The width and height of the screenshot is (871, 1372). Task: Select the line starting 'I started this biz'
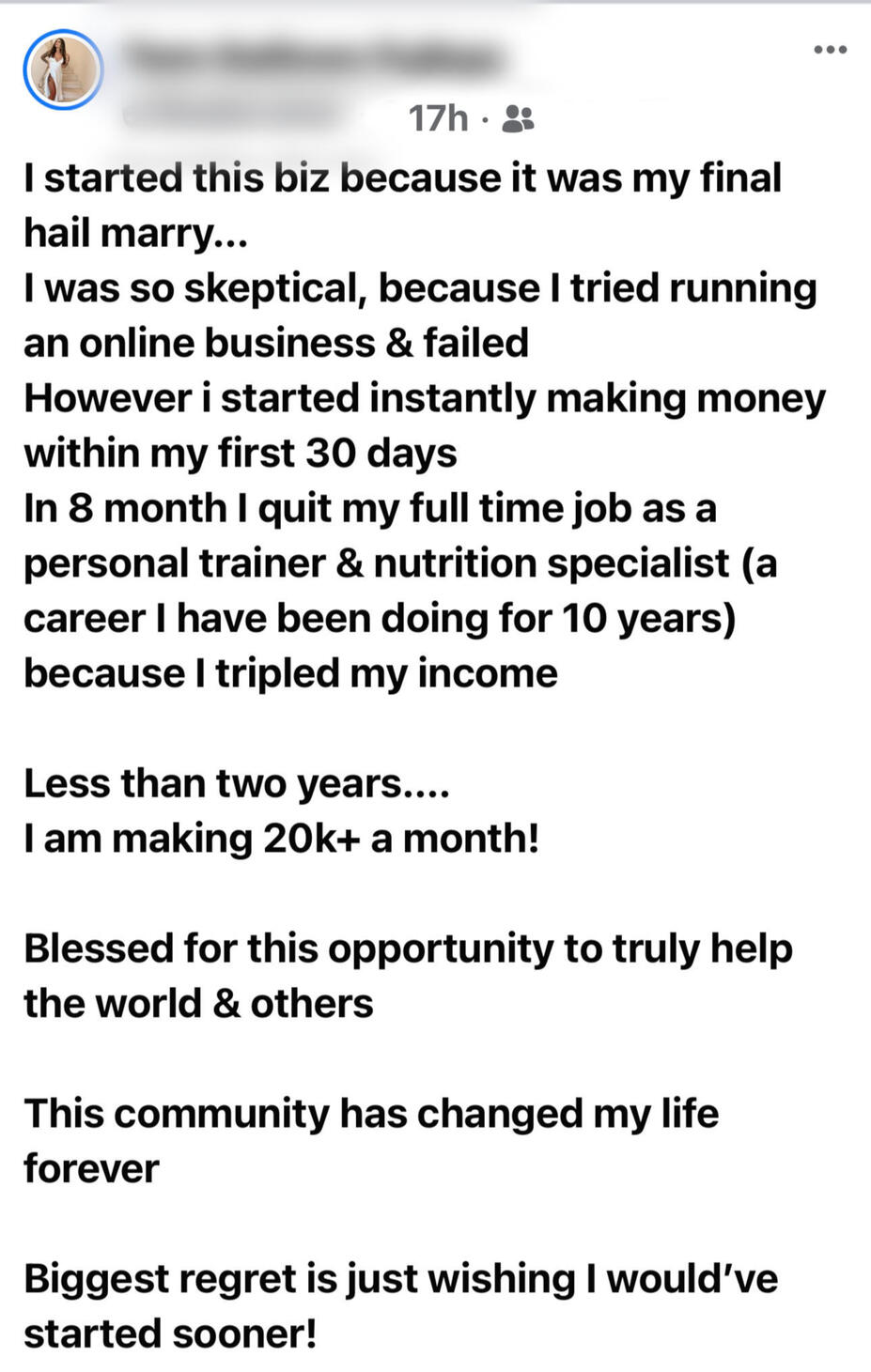pyautogui.click(x=402, y=177)
